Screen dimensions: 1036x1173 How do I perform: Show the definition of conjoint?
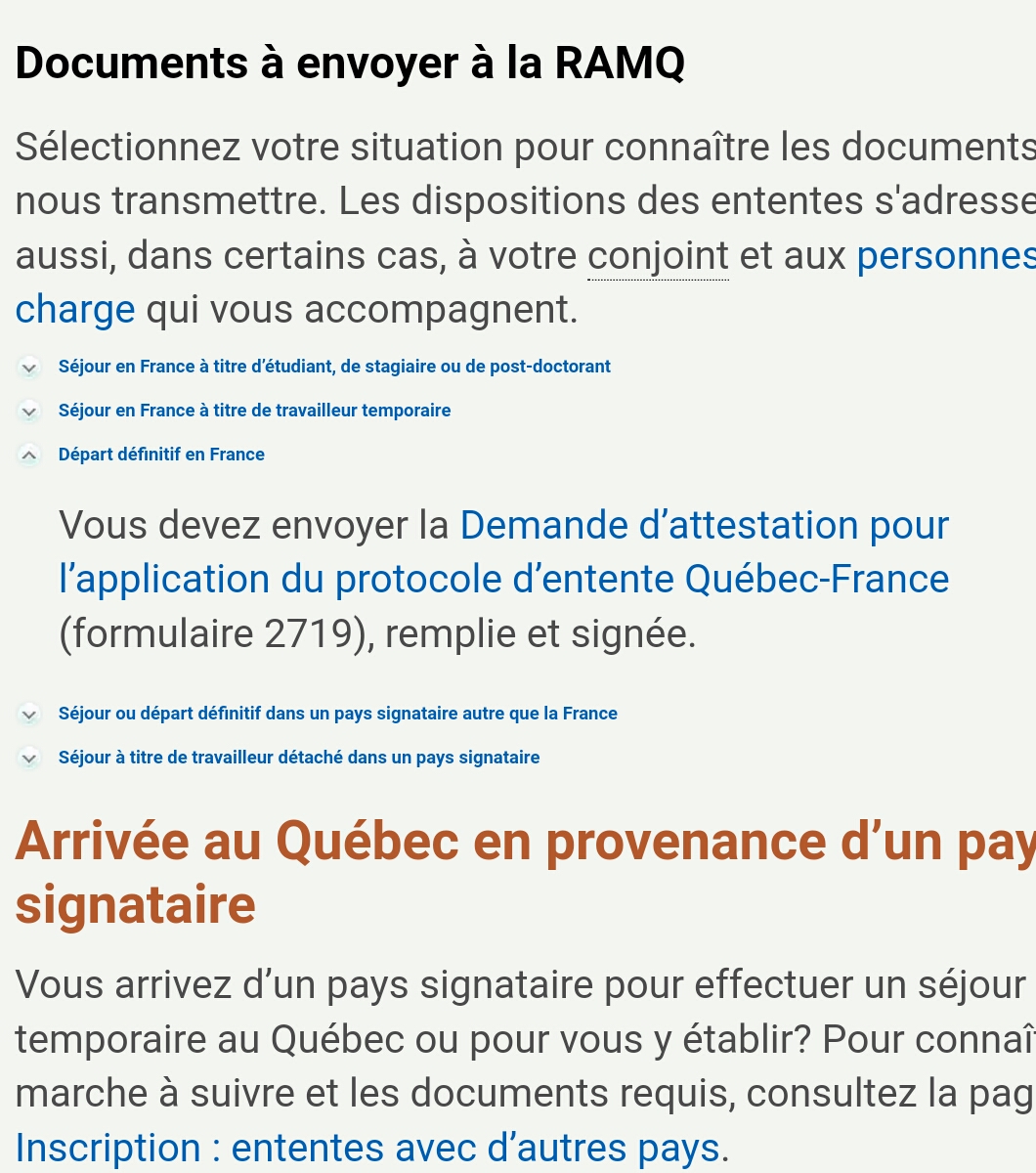click(x=658, y=256)
